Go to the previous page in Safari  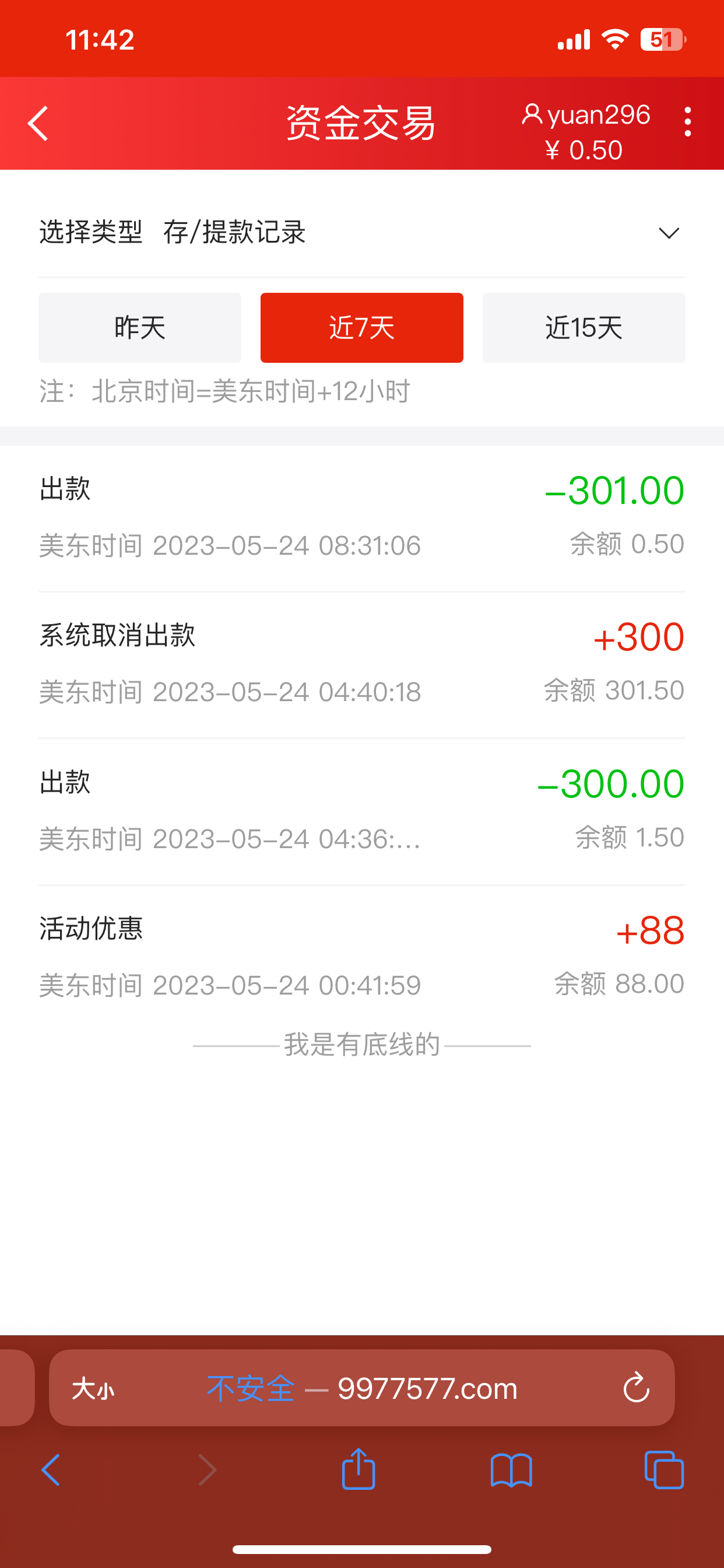[x=51, y=1470]
